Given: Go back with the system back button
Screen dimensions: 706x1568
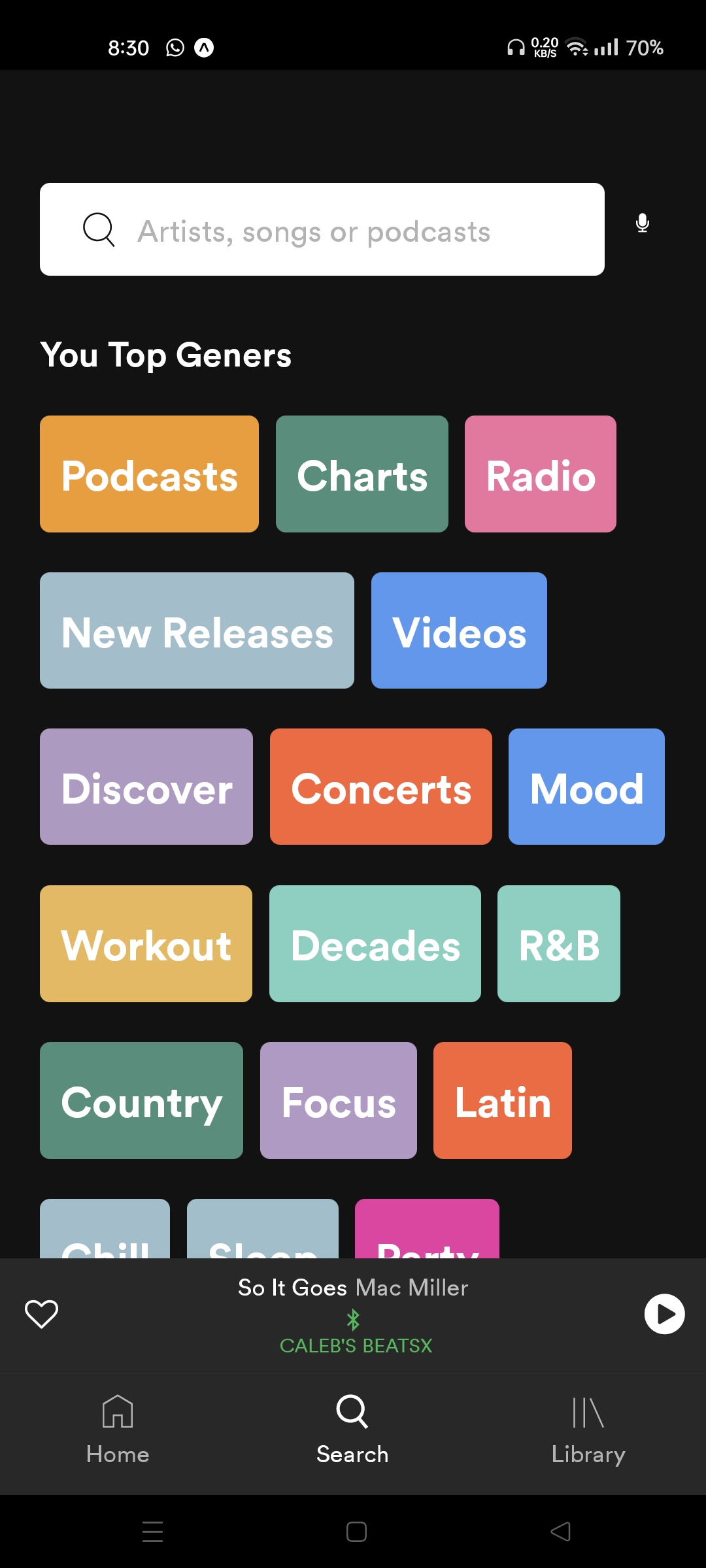Looking at the screenshot, I should tap(560, 1531).
